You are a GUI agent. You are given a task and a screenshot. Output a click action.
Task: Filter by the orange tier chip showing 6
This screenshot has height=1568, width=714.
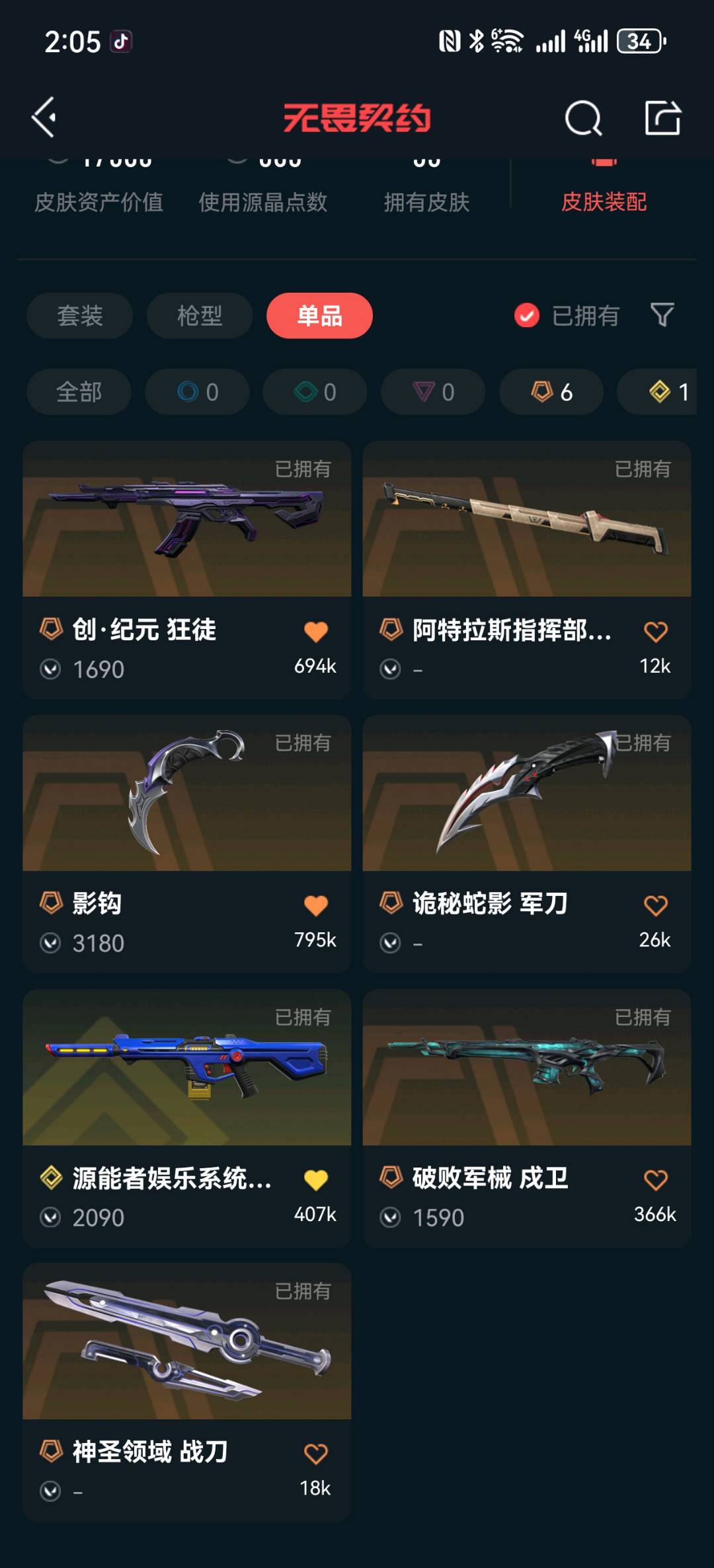tap(551, 392)
